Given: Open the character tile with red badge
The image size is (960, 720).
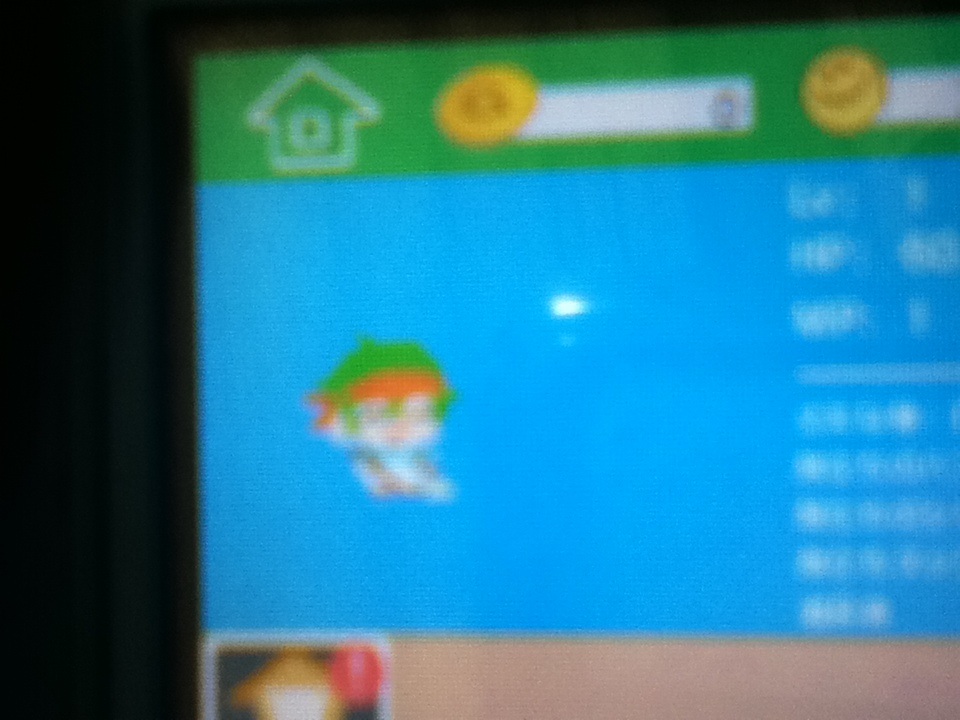Looking at the screenshot, I should (x=297, y=682).
